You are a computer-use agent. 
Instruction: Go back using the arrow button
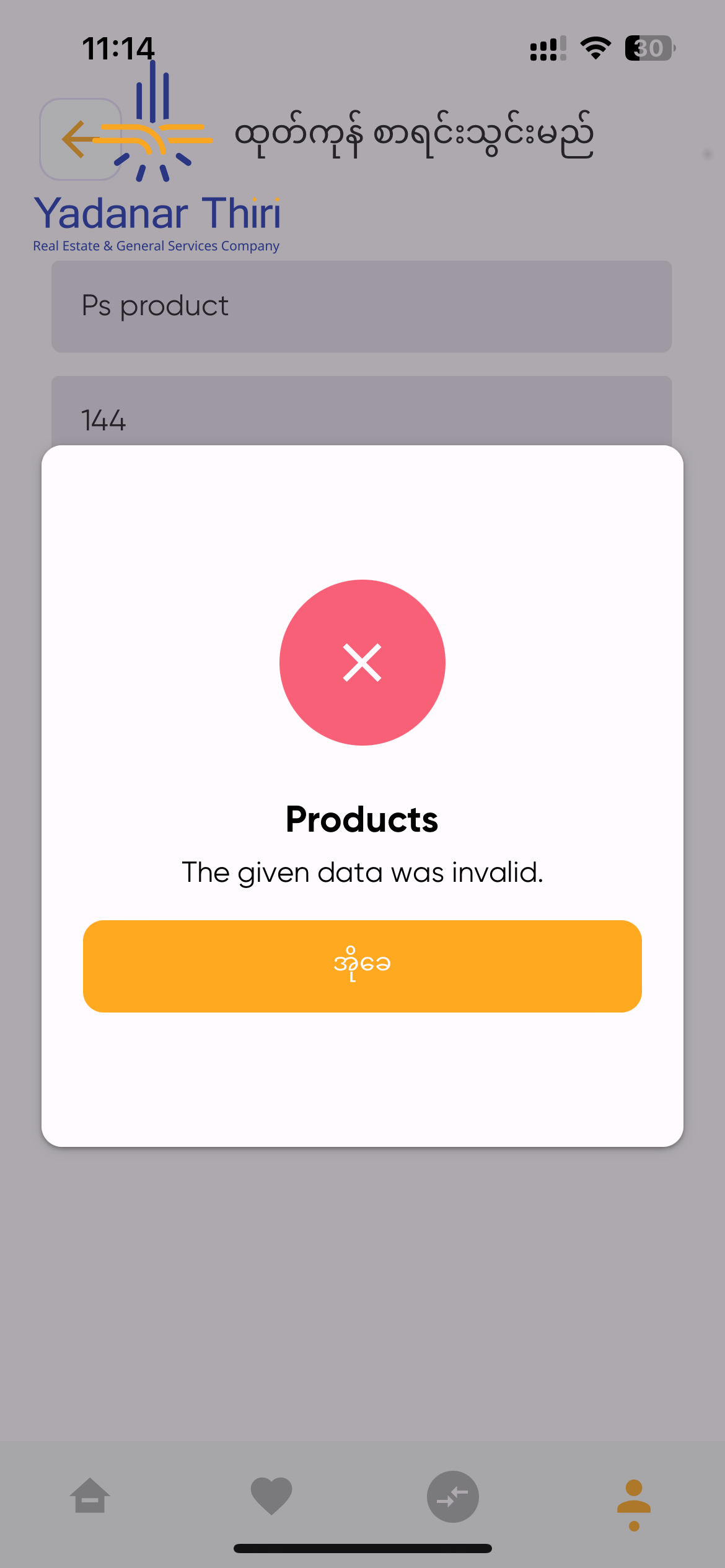pyautogui.click(x=81, y=139)
